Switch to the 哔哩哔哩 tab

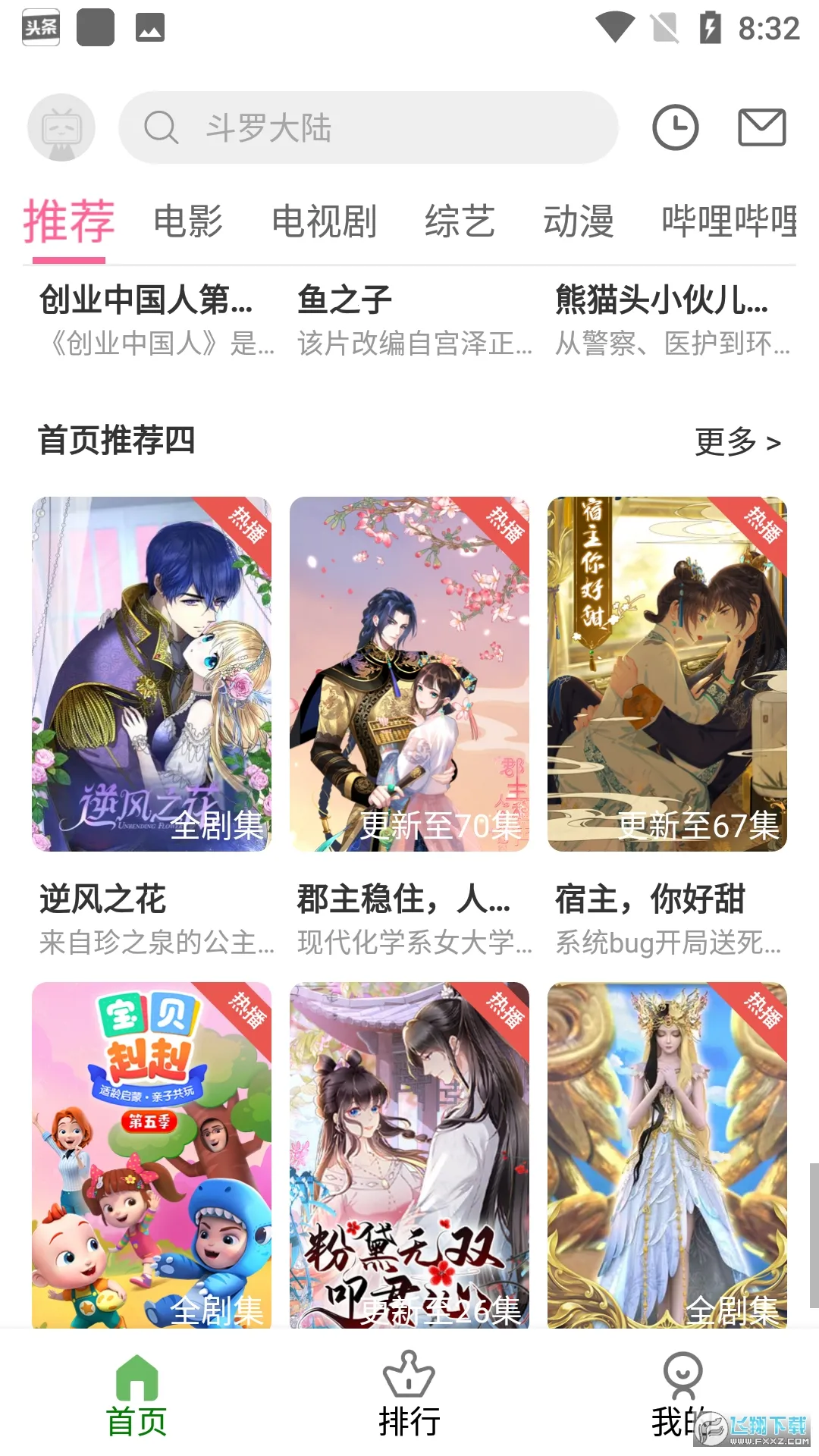coord(730,221)
